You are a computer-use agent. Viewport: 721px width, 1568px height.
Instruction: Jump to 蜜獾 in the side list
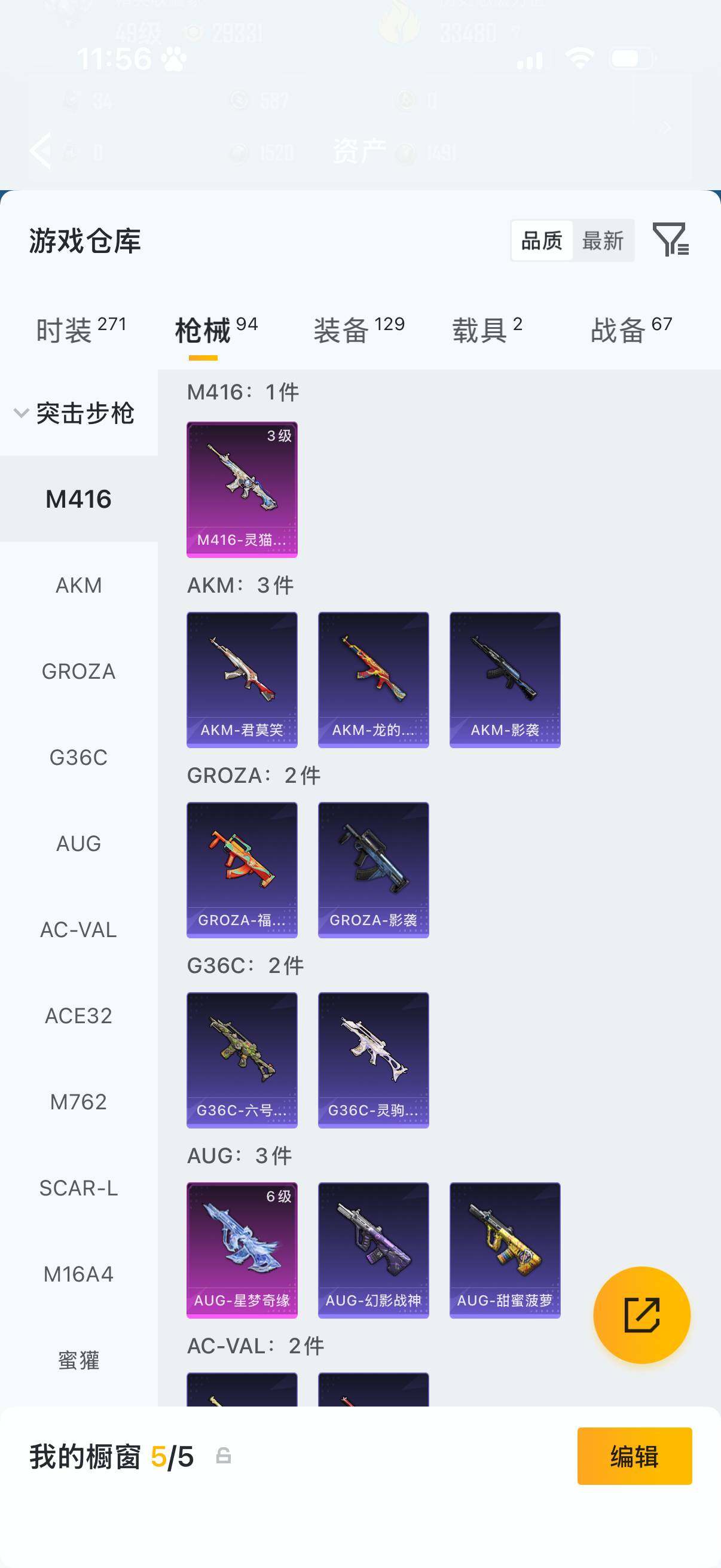pos(78,1360)
